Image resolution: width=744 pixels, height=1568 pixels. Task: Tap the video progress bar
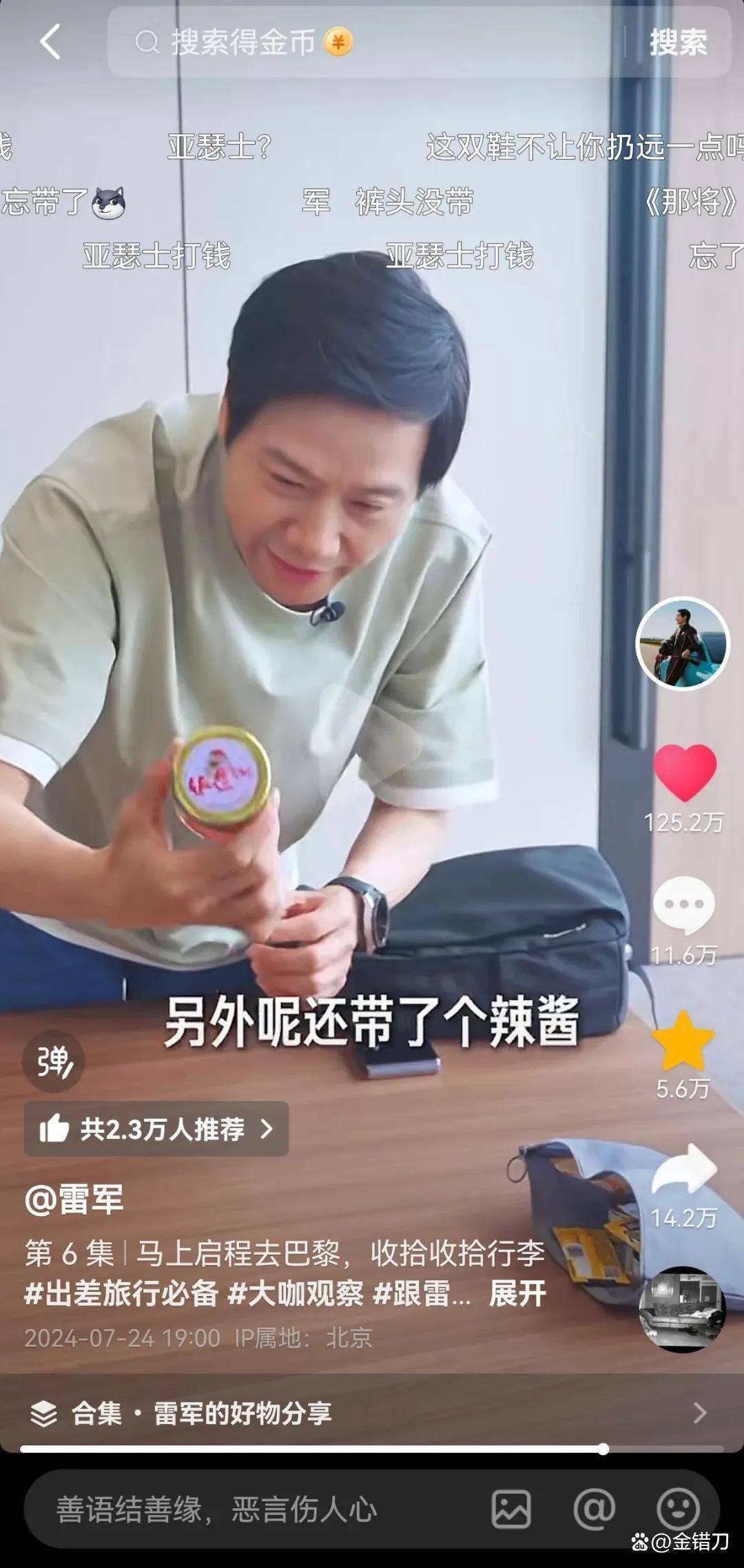(372, 1450)
